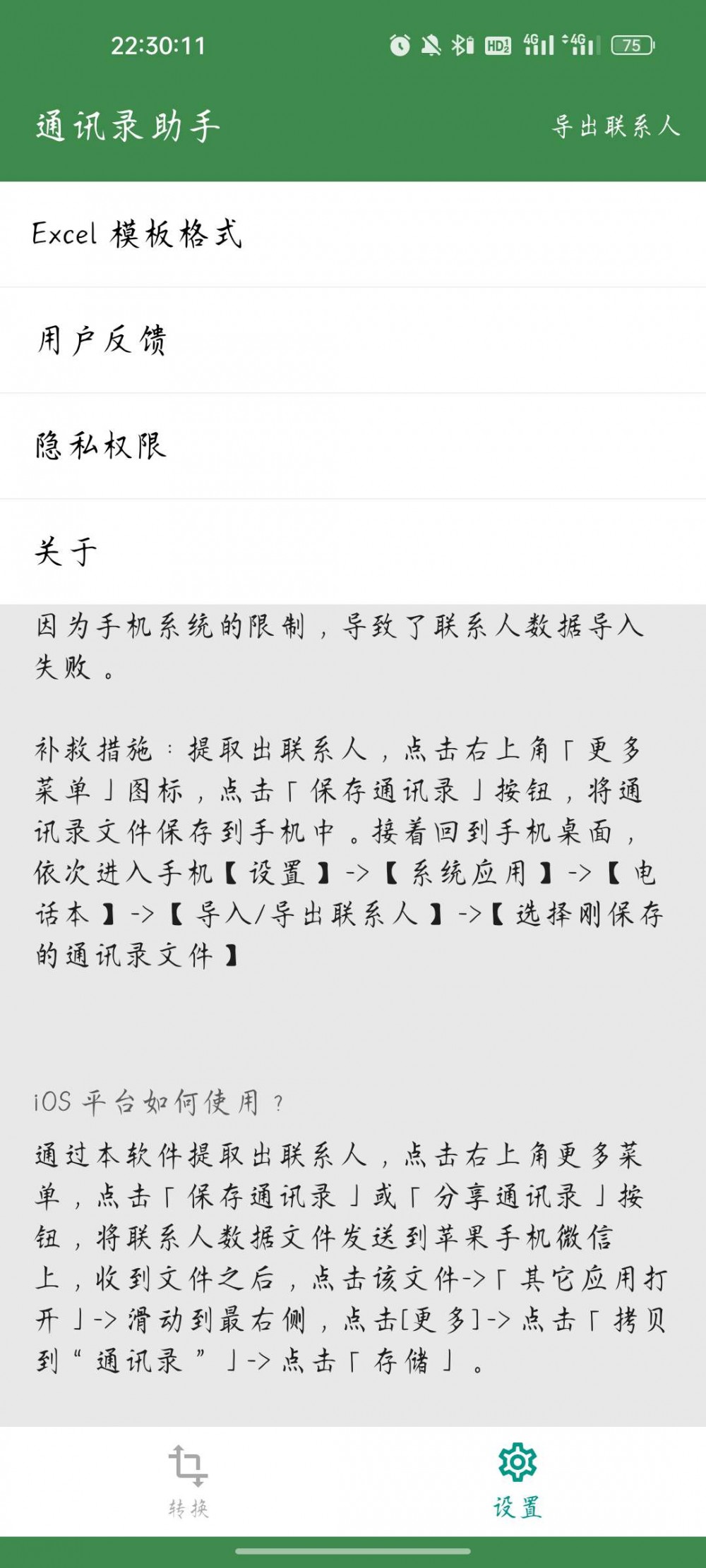Tap 关于 to view app information
The width and height of the screenshot is (706, 1568).
[x=67, y=552]
